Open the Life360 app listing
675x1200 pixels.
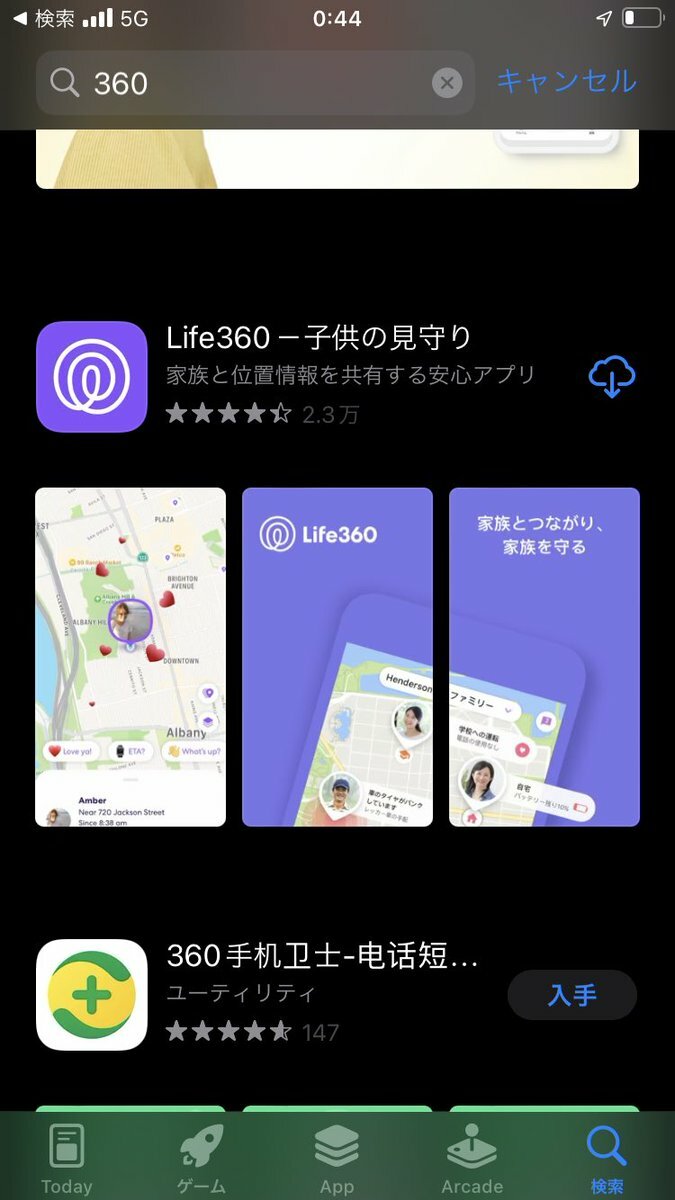(x=350, y=375)
